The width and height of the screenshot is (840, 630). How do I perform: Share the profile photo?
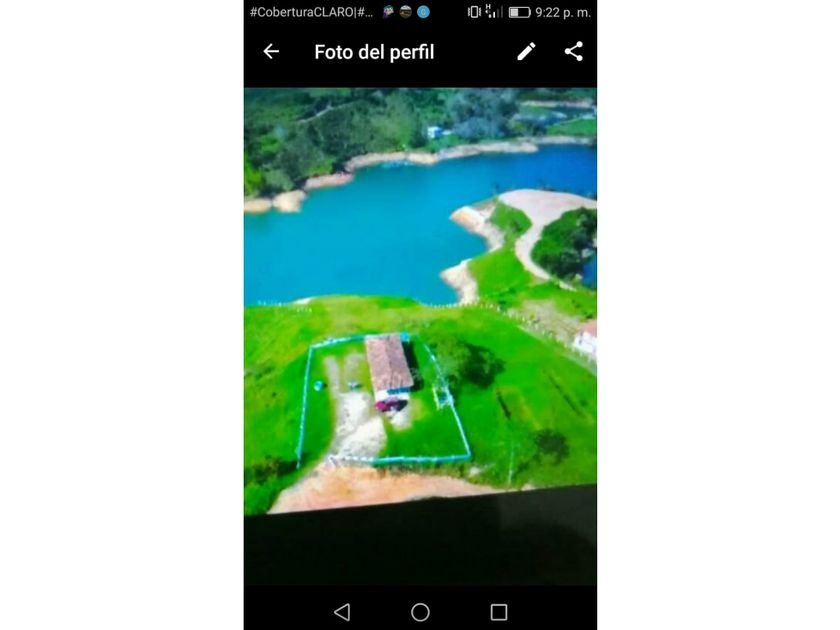click(x=574, y=51)
